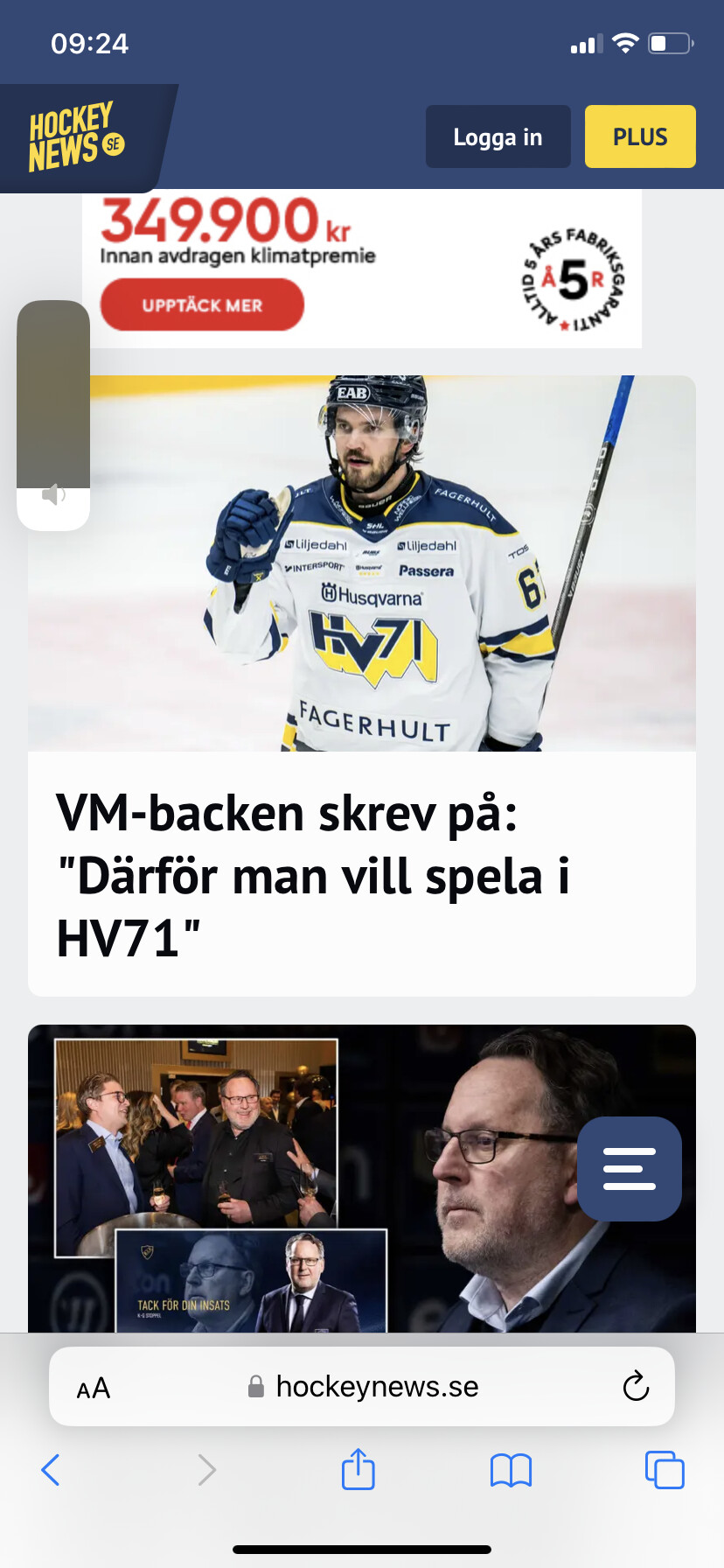Tap the share sheet icon

coord(358,1470)
